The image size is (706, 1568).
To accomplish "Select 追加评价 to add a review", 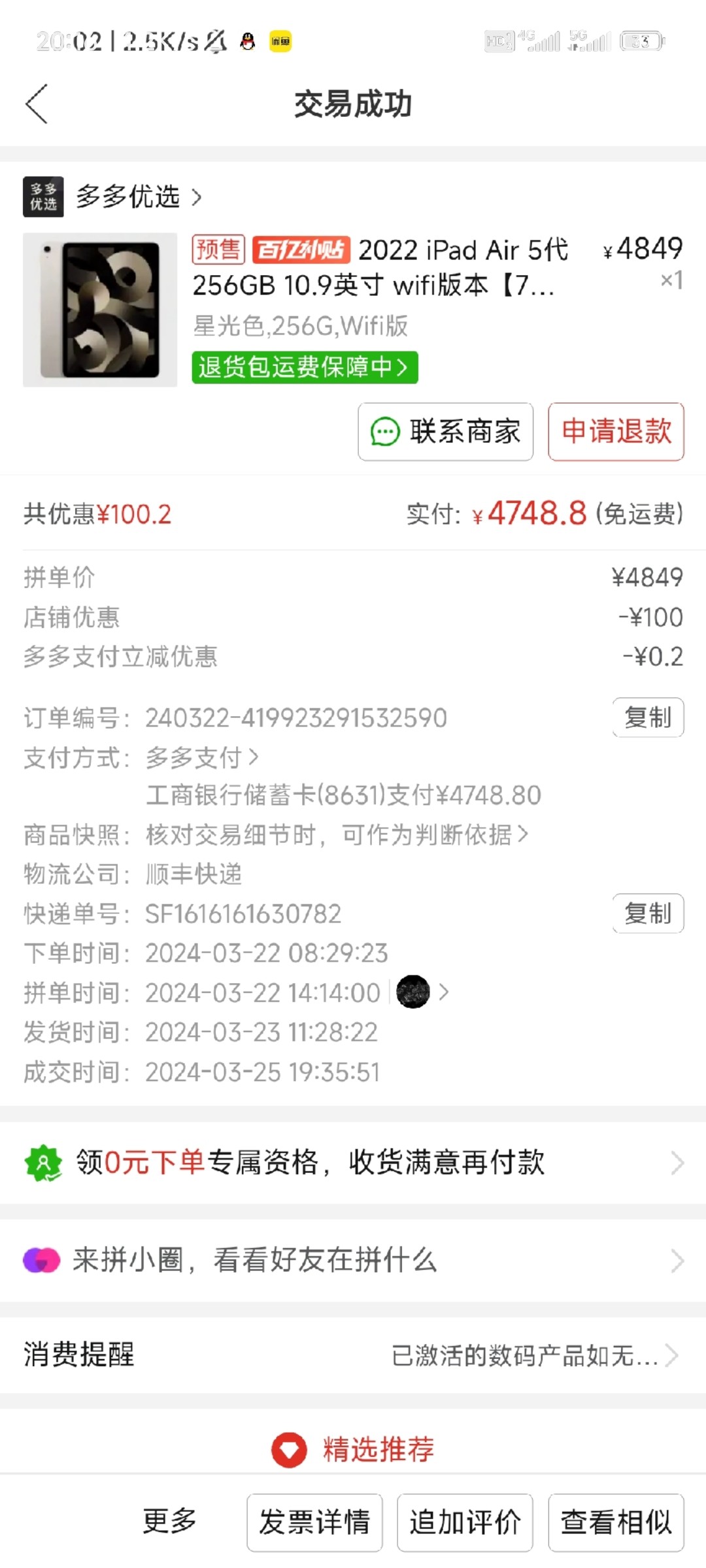I will click(x=464, y=1522).
